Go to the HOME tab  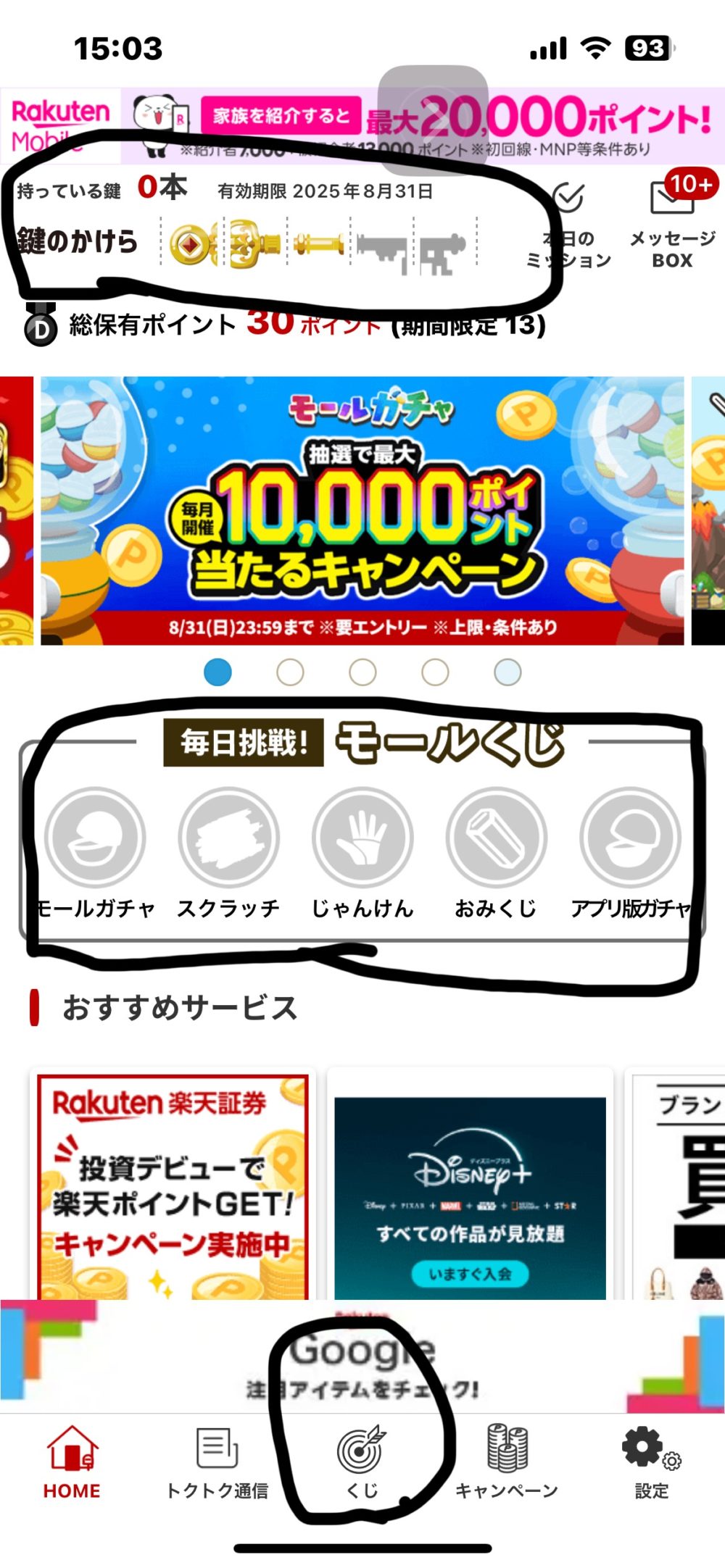[72, 1461]
